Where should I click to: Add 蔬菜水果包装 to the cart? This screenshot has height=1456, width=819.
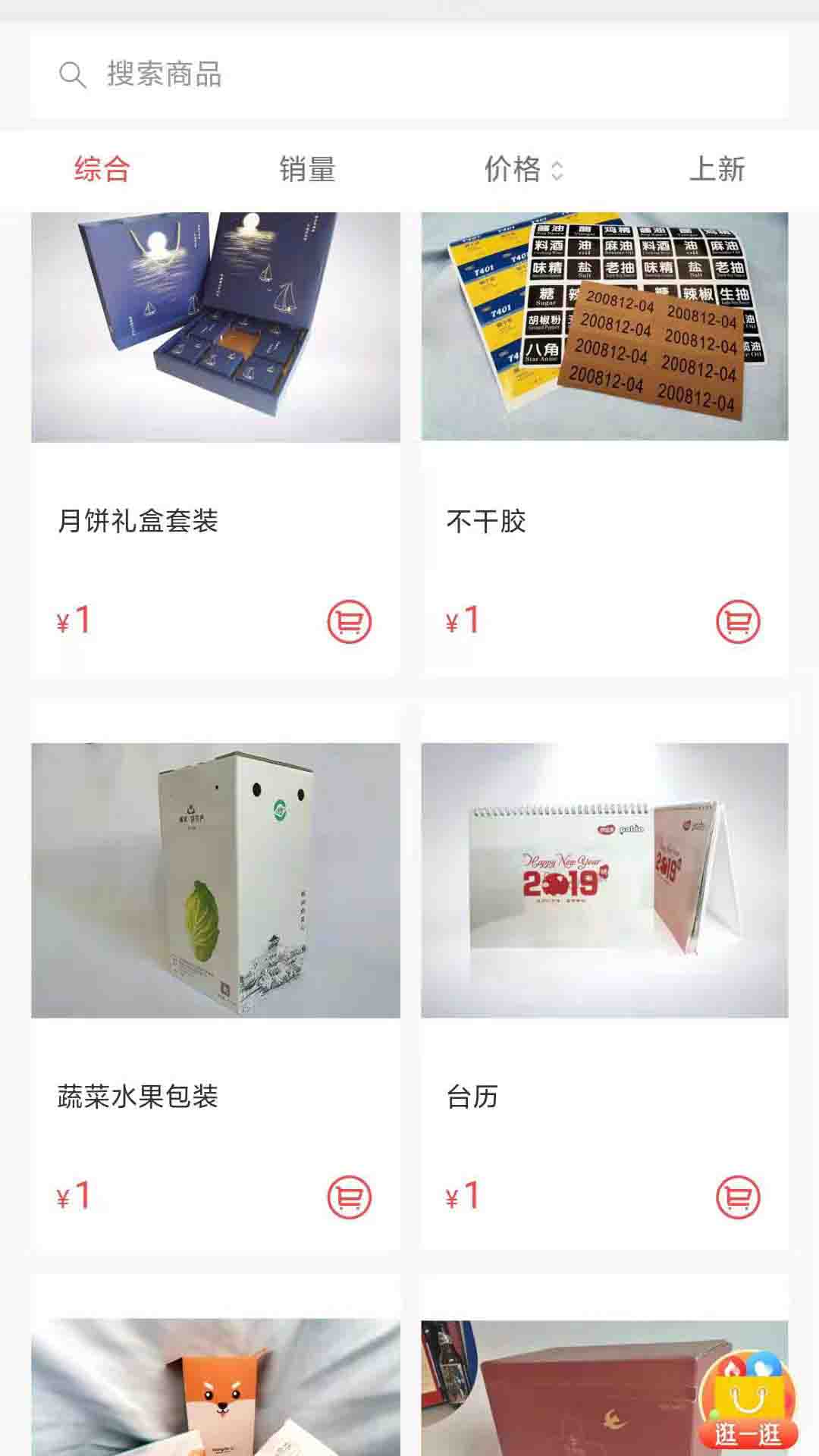tap(349, 1197)
